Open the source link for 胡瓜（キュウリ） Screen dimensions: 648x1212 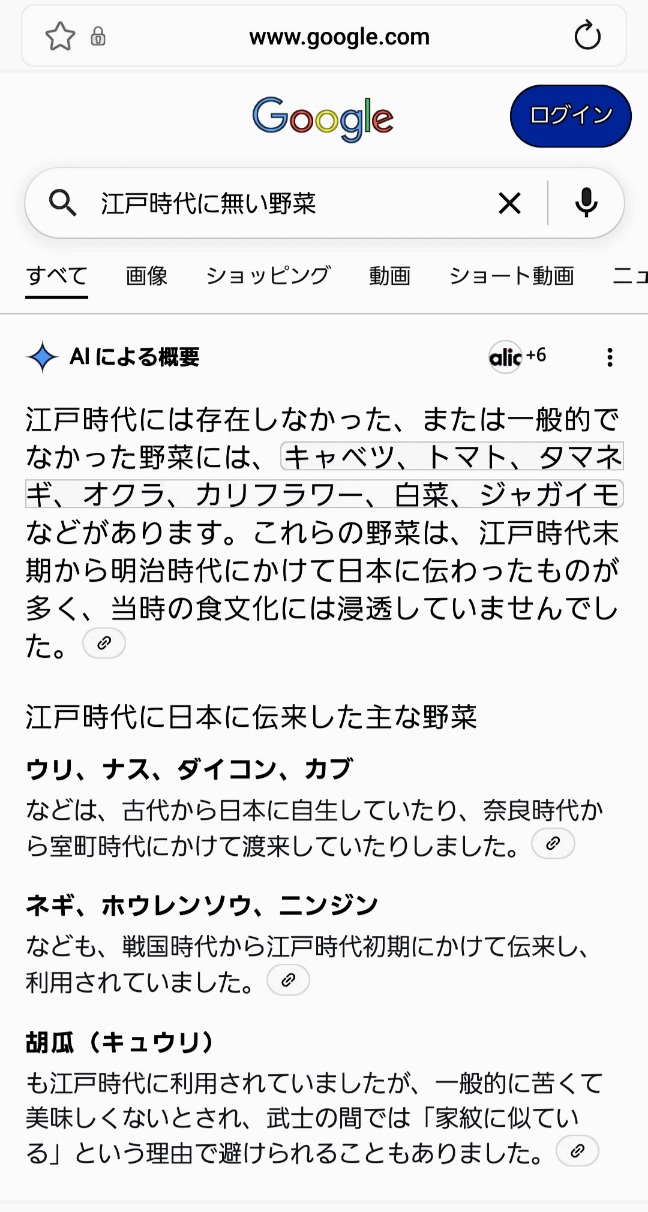click(577, 1151)
